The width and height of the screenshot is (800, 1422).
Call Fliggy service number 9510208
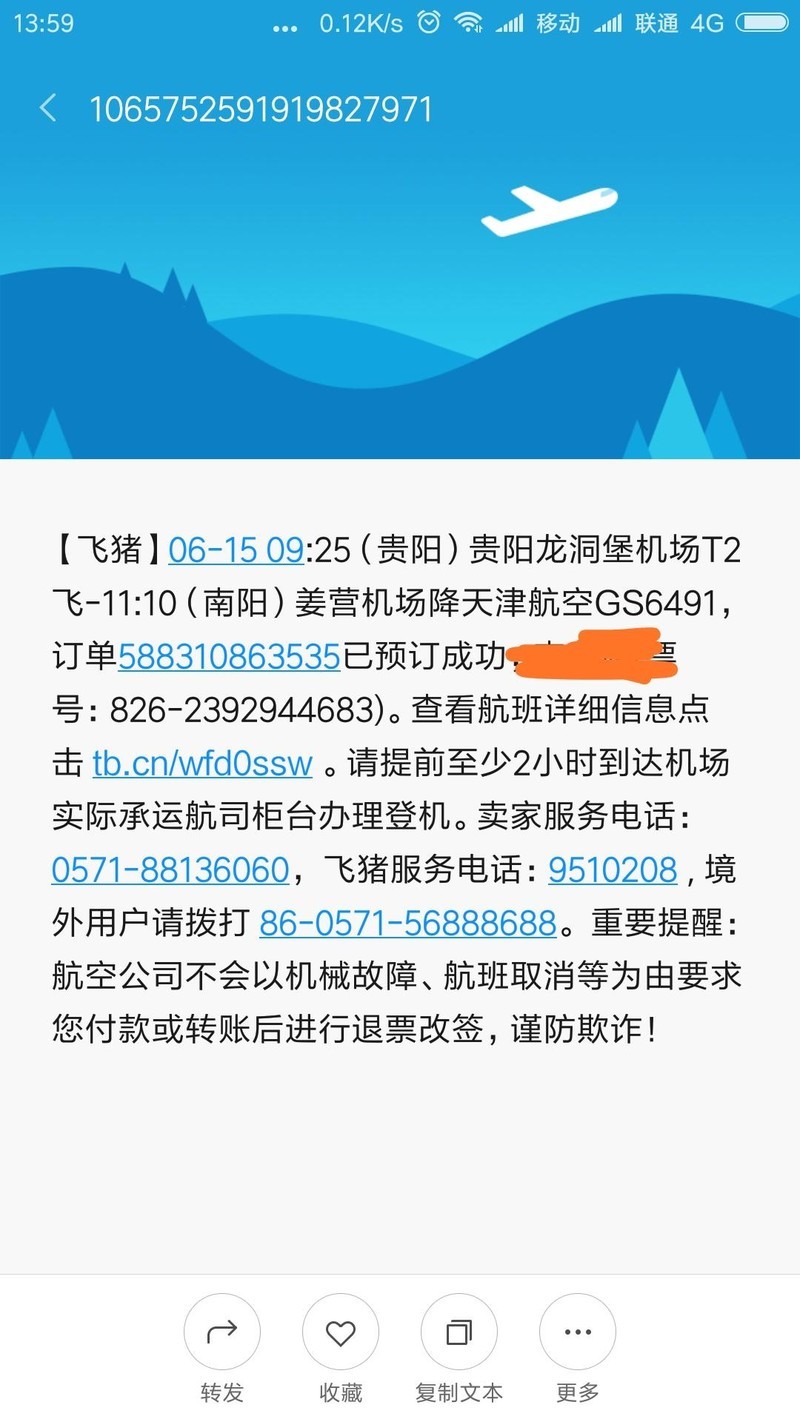(x=612, y=870)
